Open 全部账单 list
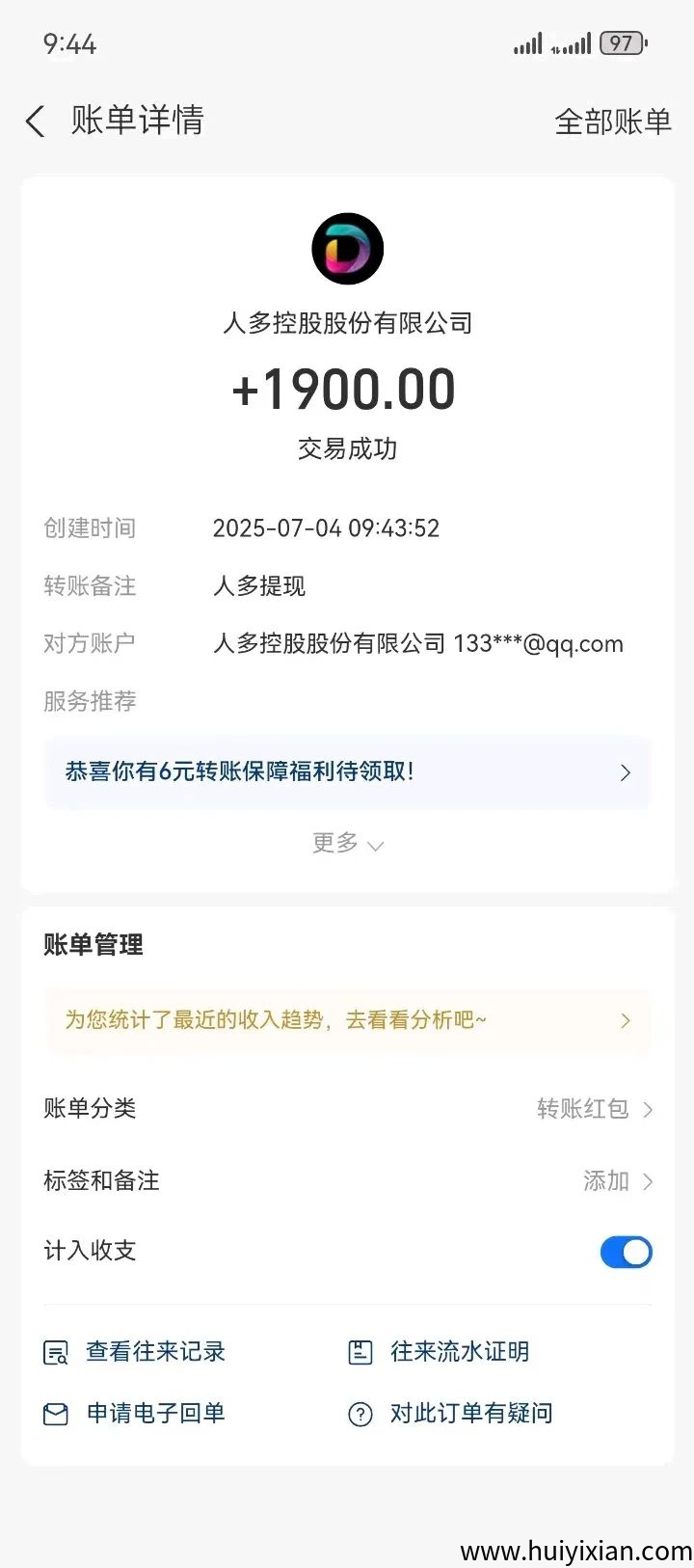Screen dimensions: 694x1568 tap(612, 122)
